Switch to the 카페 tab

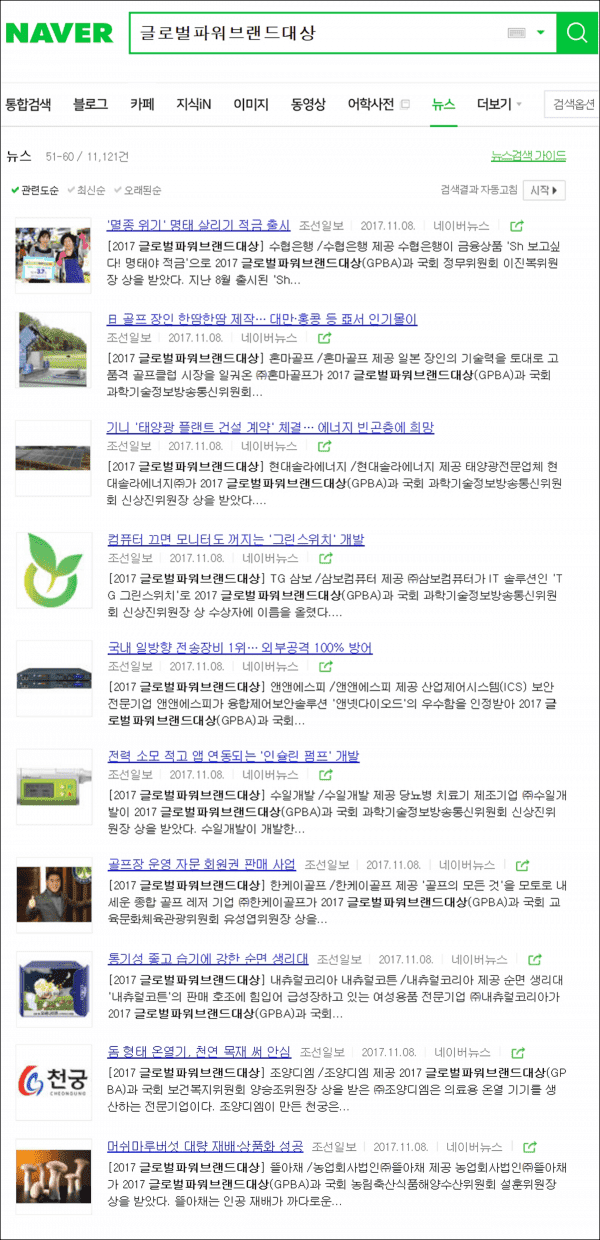click(x=142, y=104)
